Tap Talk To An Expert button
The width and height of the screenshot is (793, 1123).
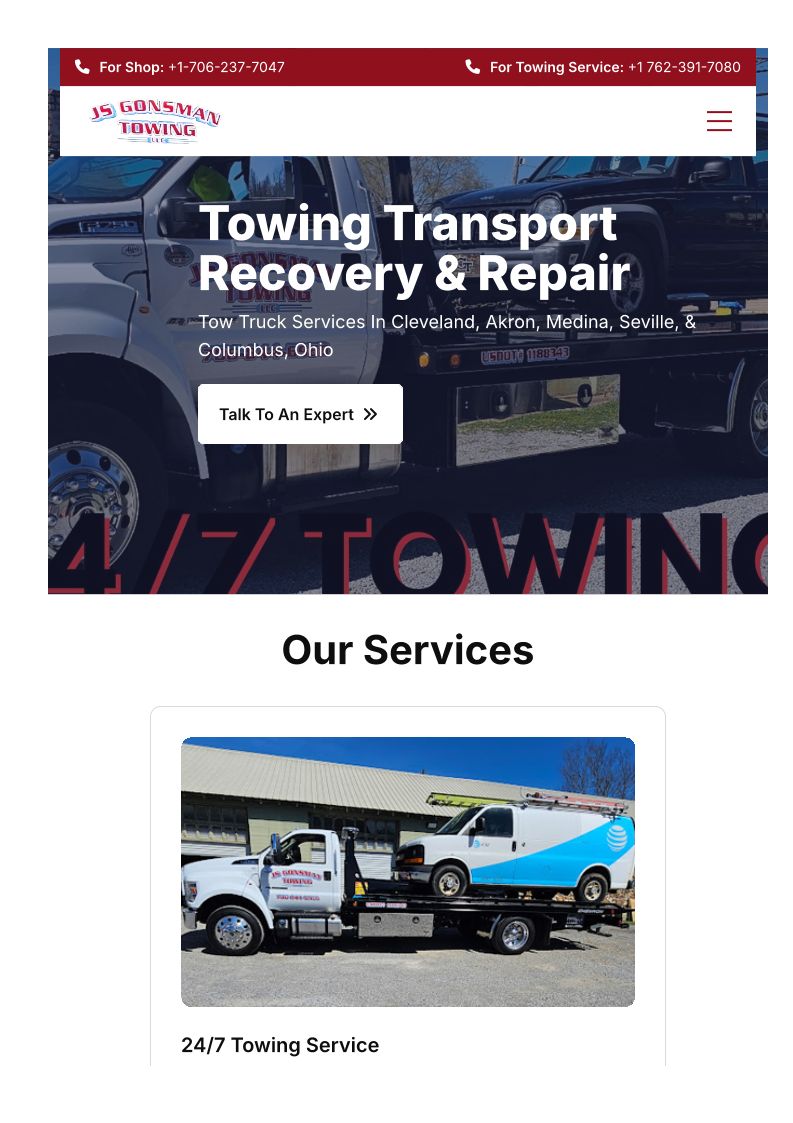300,414
